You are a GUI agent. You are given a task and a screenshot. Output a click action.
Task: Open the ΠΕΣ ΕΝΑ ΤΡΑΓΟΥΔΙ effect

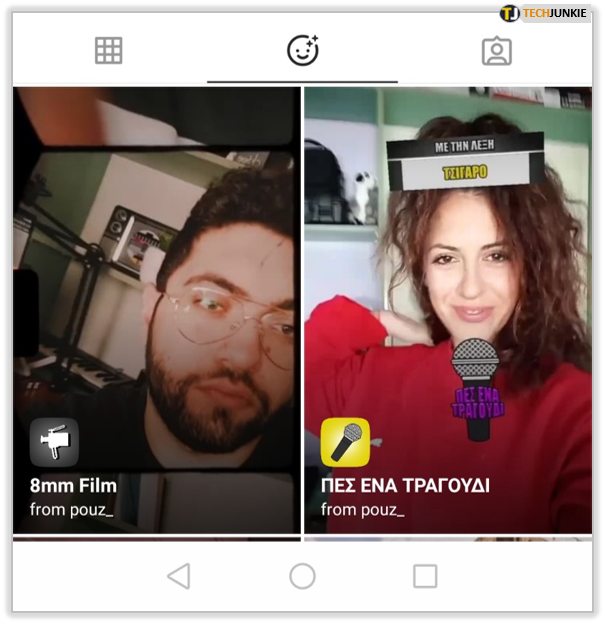[x=447, y=310]
